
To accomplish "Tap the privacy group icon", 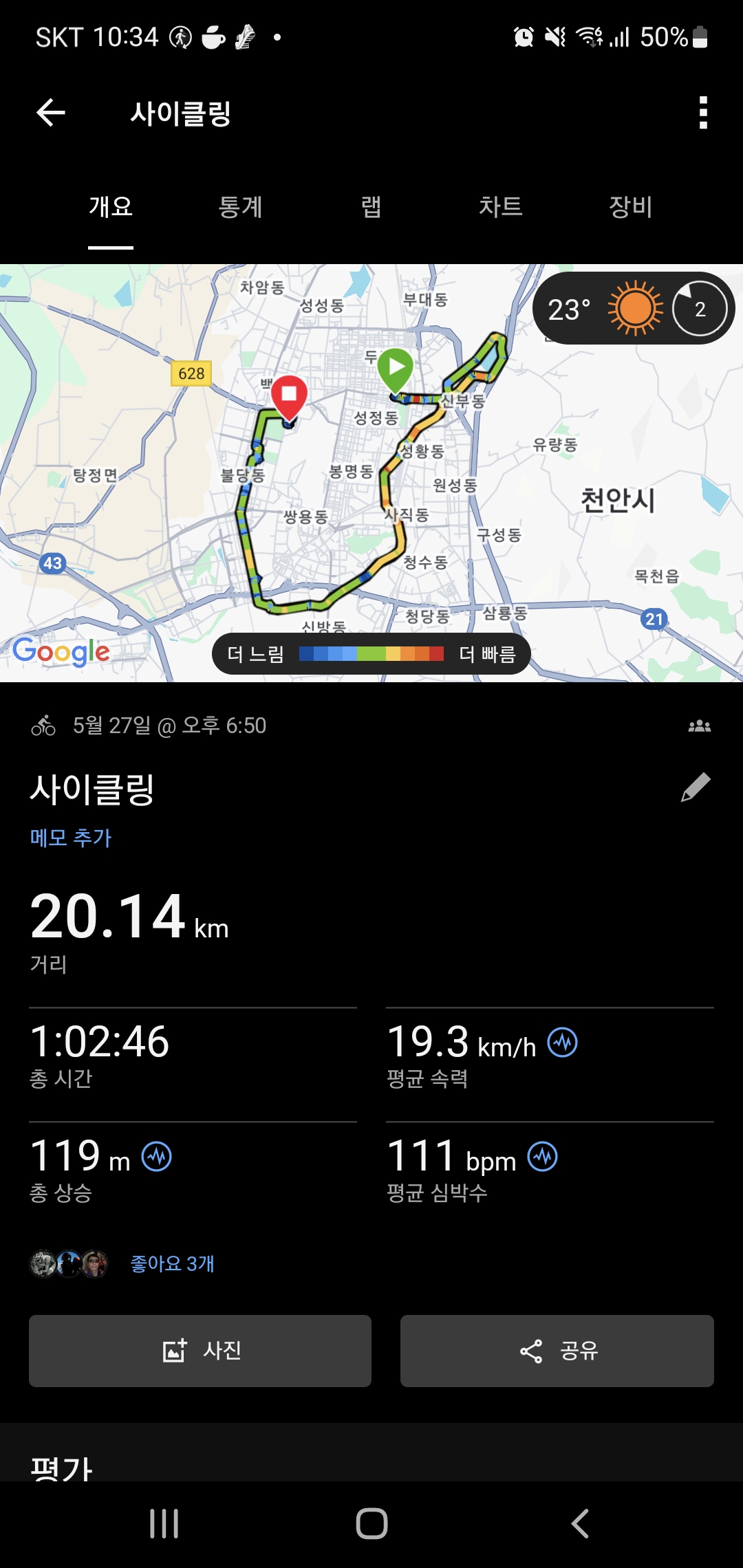I will [x=700, y=726].
